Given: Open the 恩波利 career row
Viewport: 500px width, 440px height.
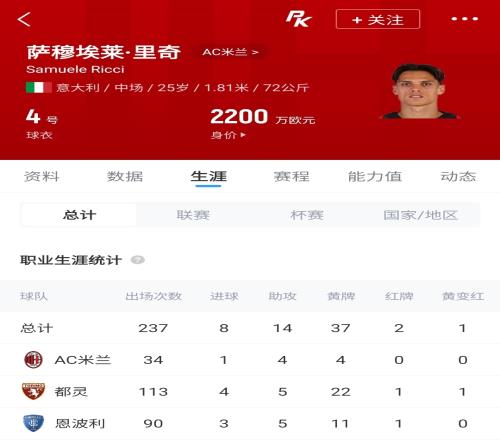Looking at the screenshot, I should point(250,423).
